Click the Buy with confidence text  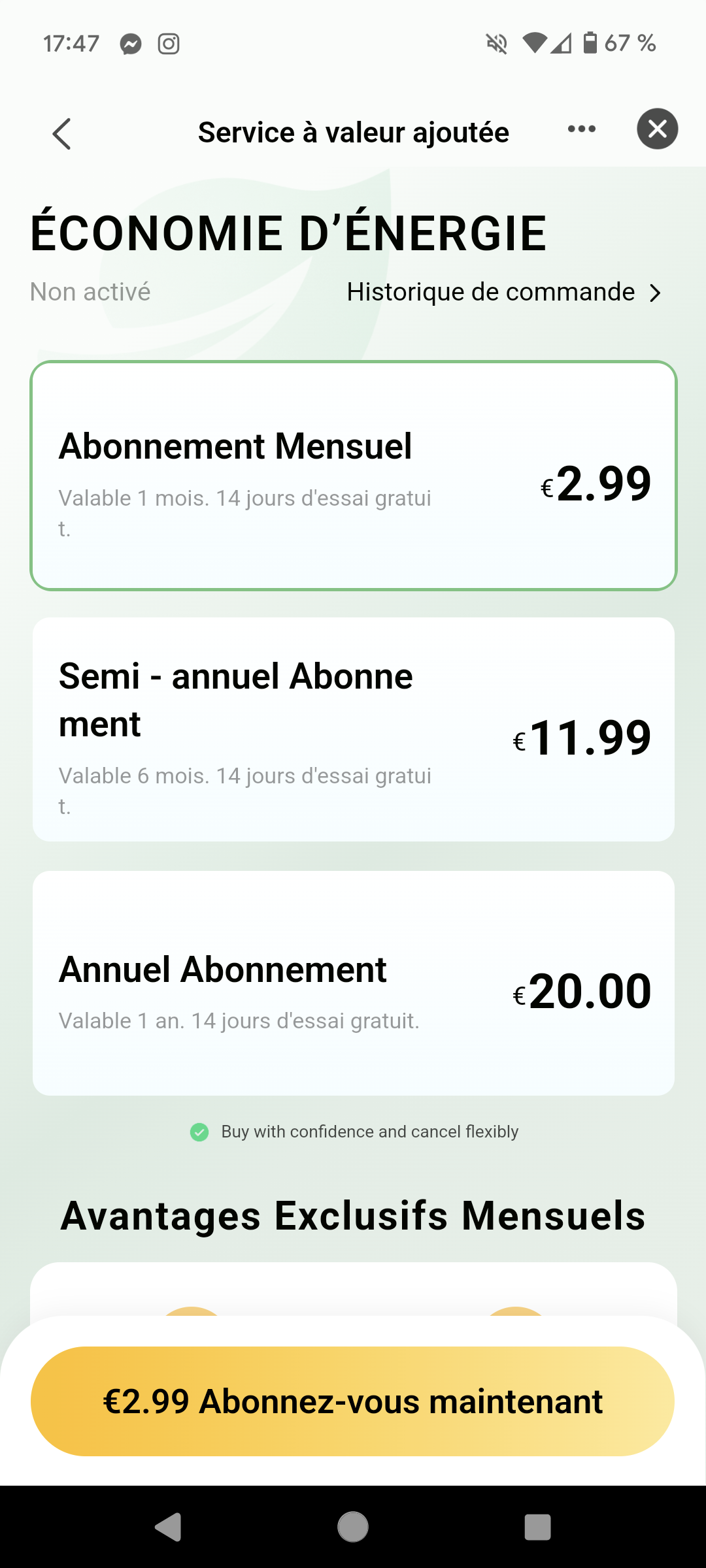(369, 1132)
